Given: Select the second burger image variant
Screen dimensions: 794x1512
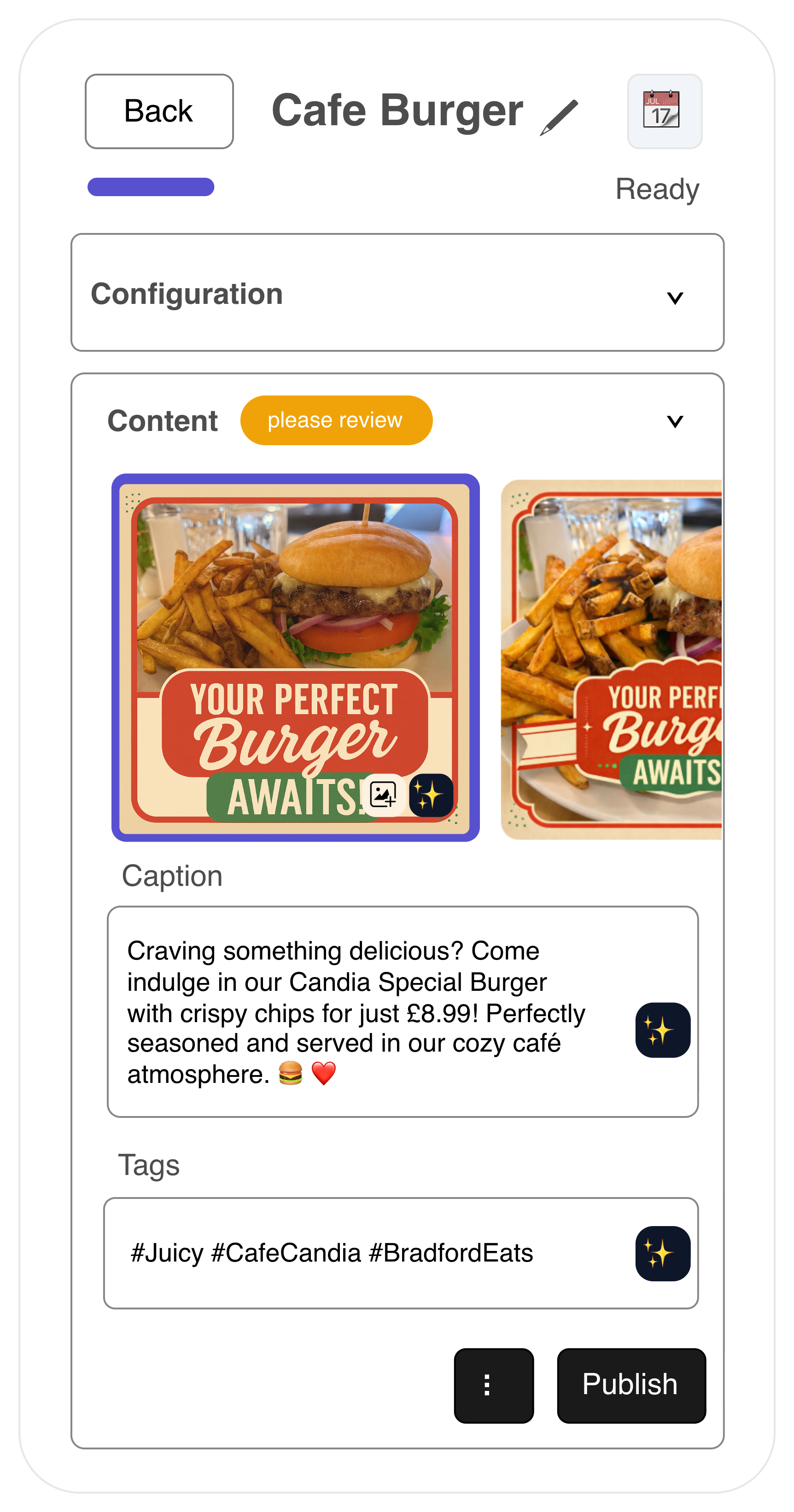Looking at the screenshot, I should [x=611, y=663].
